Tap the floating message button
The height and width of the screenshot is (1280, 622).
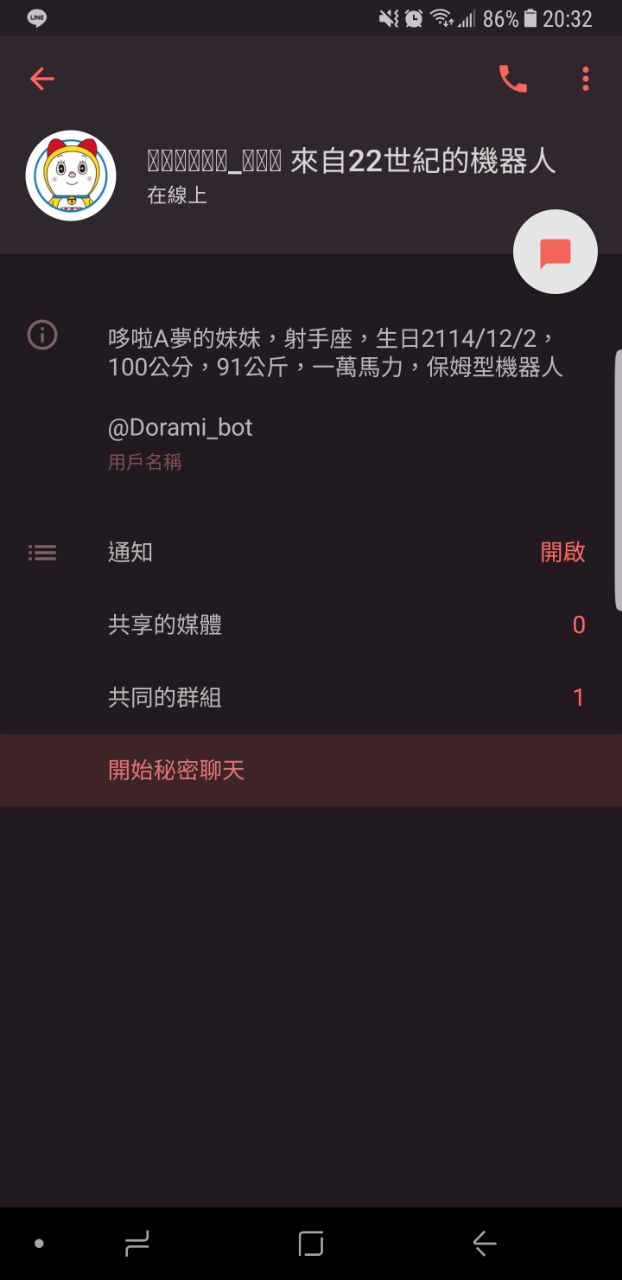click(555, 253)
